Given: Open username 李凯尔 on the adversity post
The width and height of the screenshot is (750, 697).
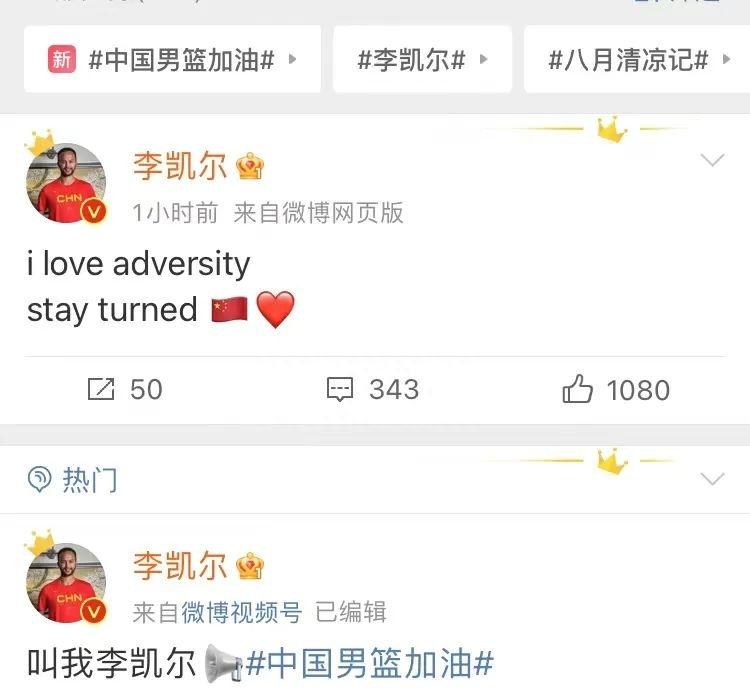Looking at the screenshot, I should (x=180, y=167).
